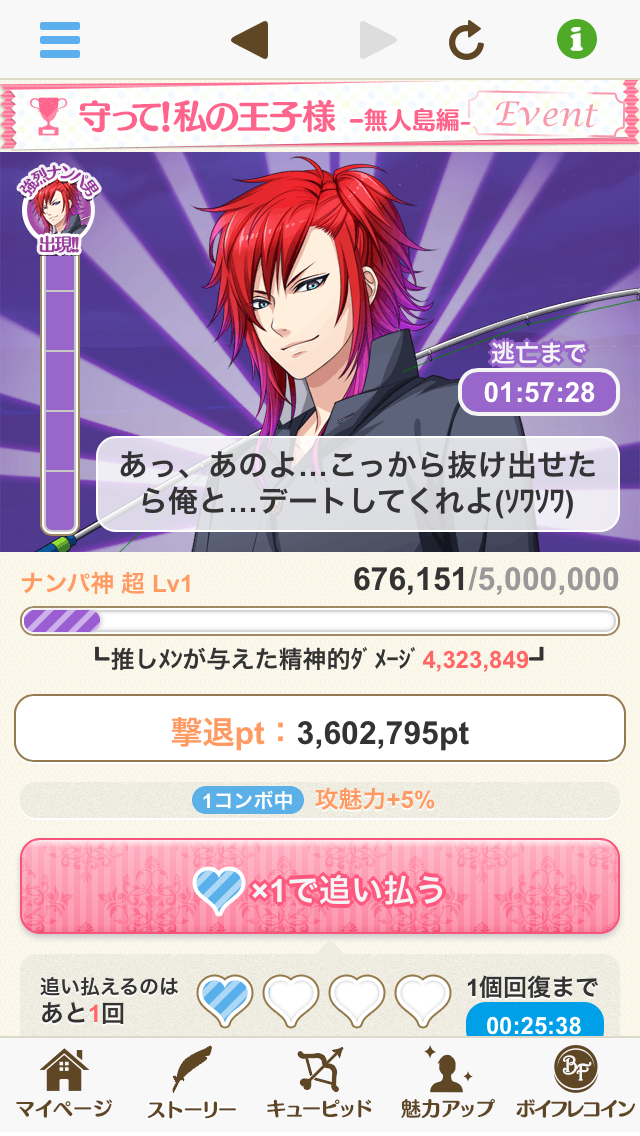Go back with the left arrow
Screen dimensions: 640x1136
(x=250, y=40)
